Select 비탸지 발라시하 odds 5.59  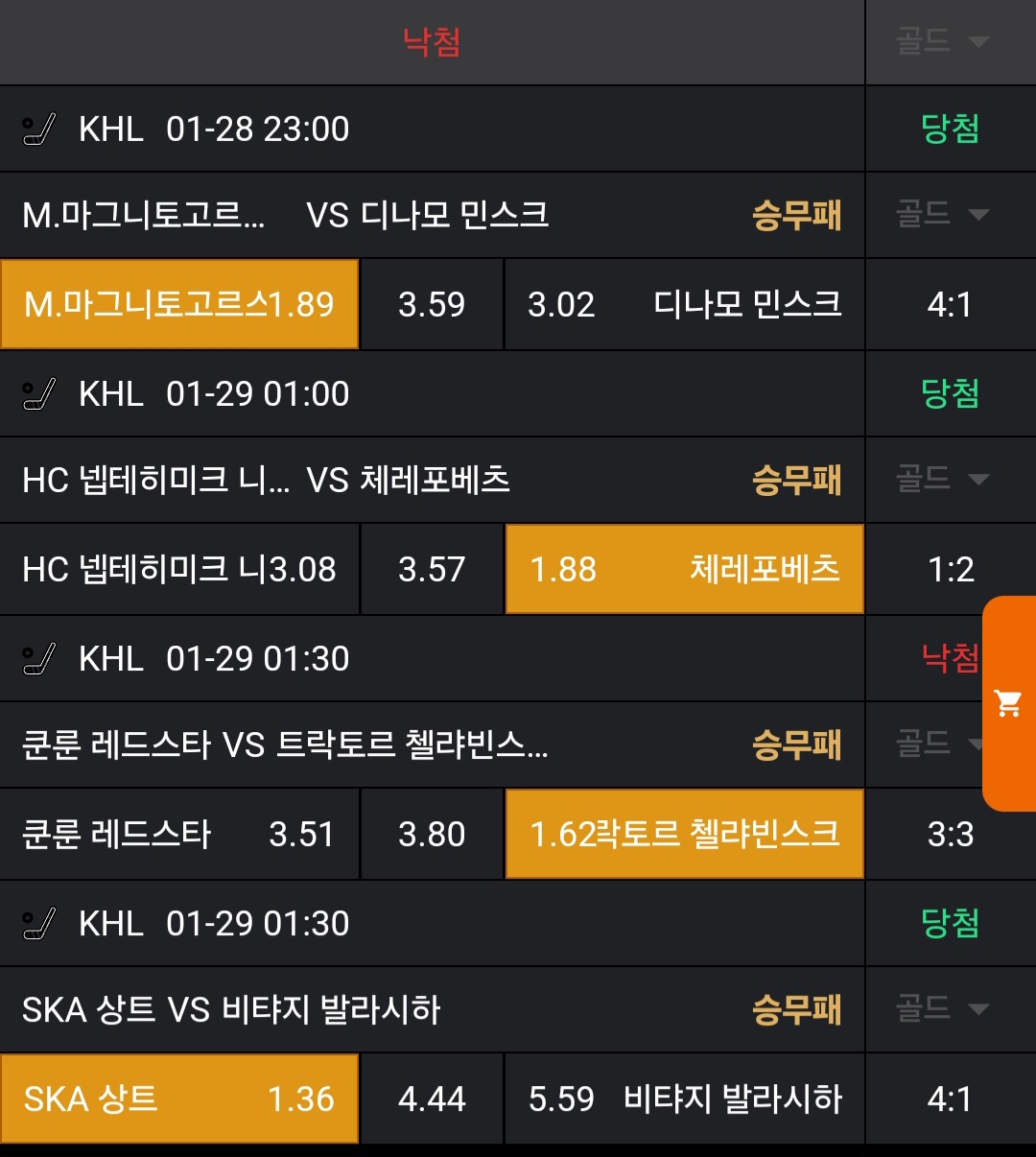click(684, 1098)
